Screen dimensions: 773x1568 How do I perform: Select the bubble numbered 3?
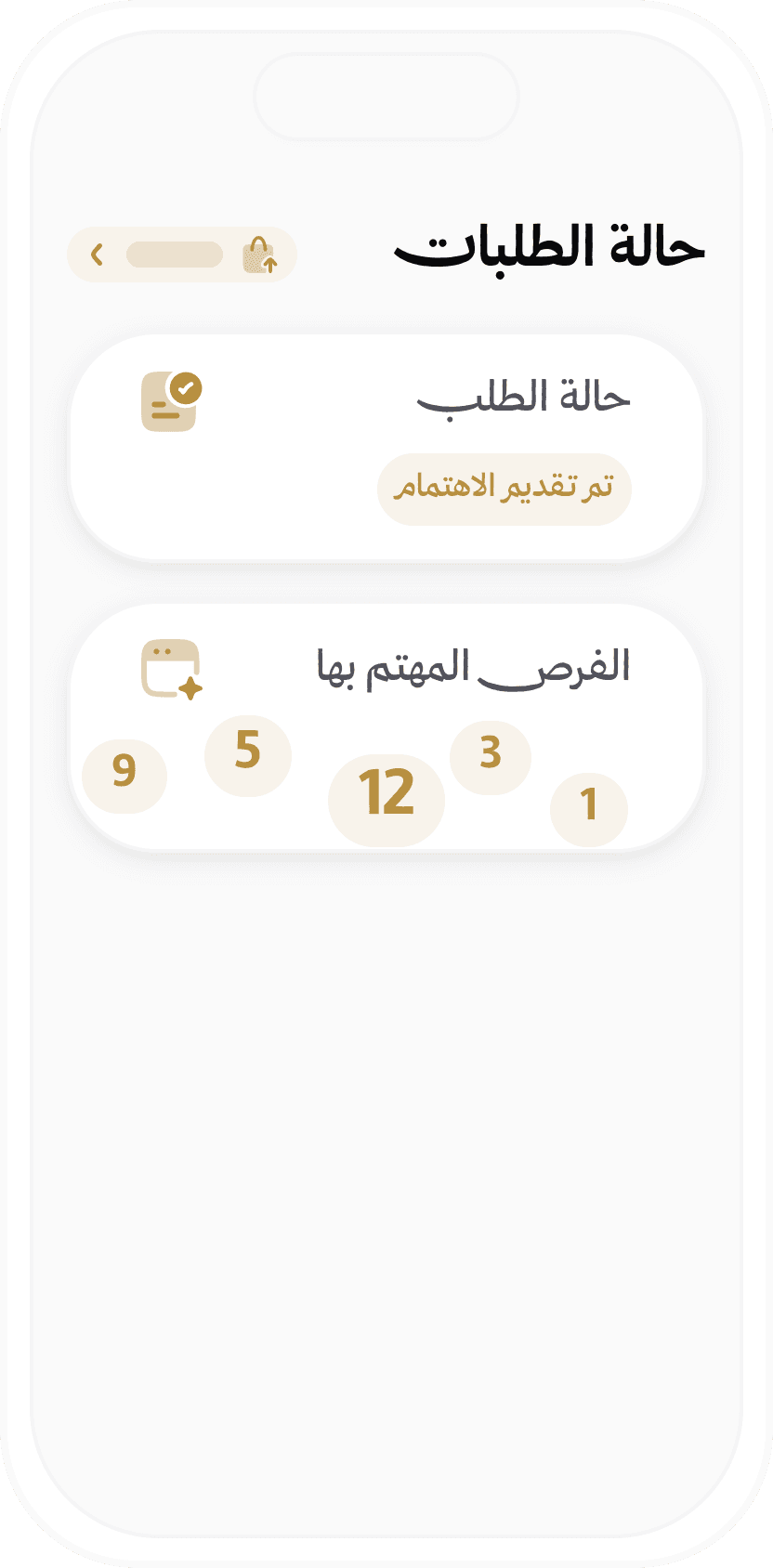coord(491,757)
